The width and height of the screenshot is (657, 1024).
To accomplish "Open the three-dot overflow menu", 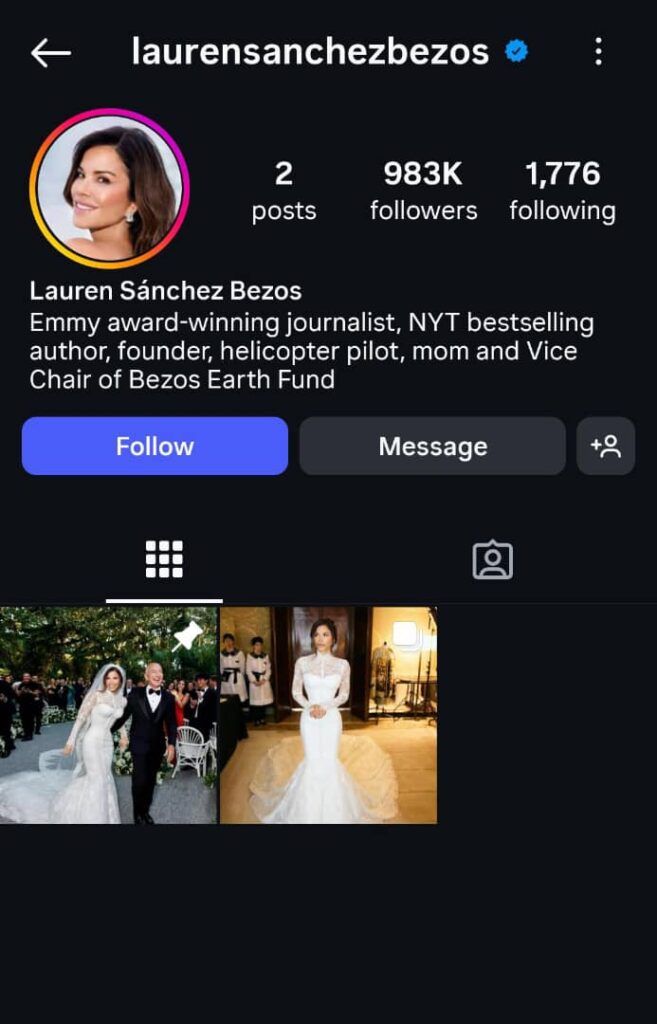I will click(598, 52).
